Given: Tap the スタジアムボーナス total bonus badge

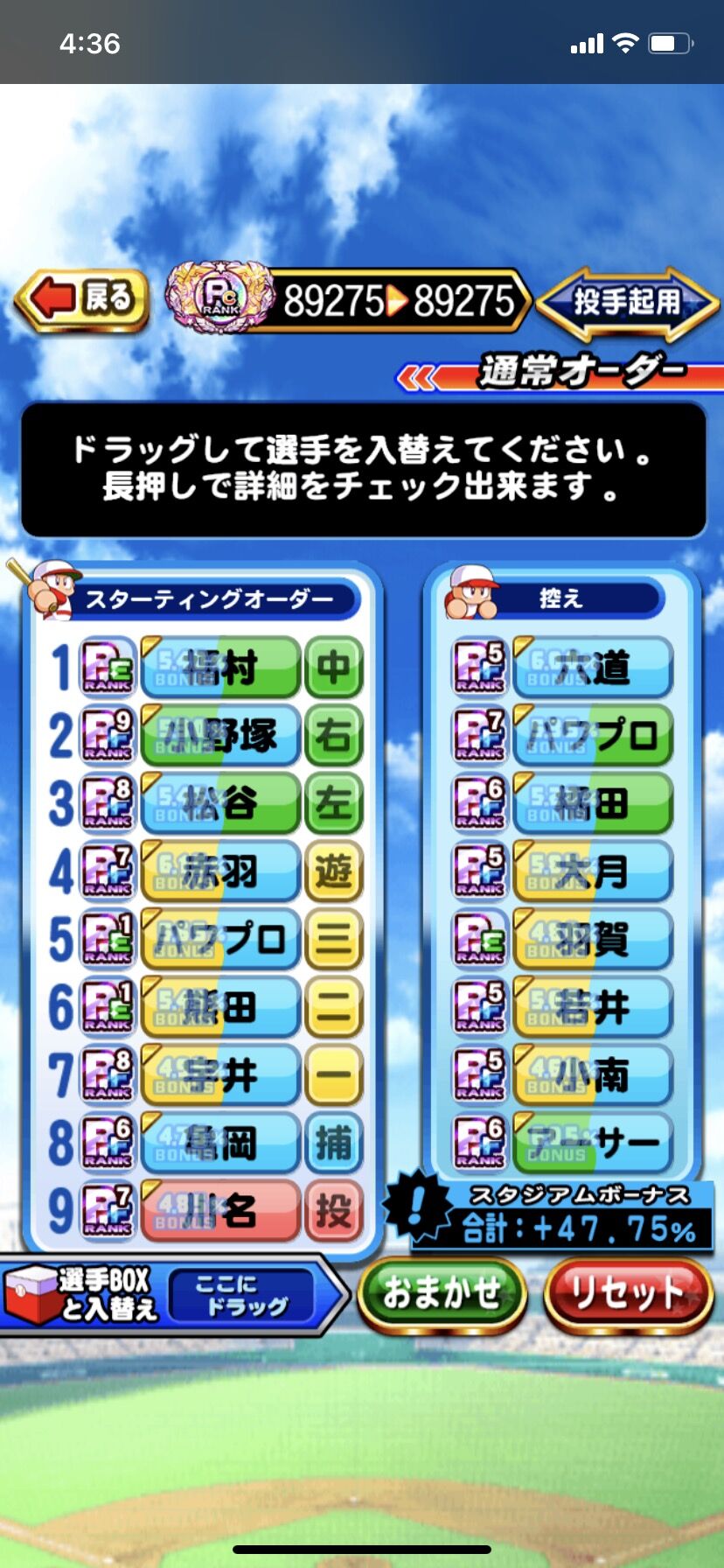Looking at the screenshot, I should coord(551,1214).
